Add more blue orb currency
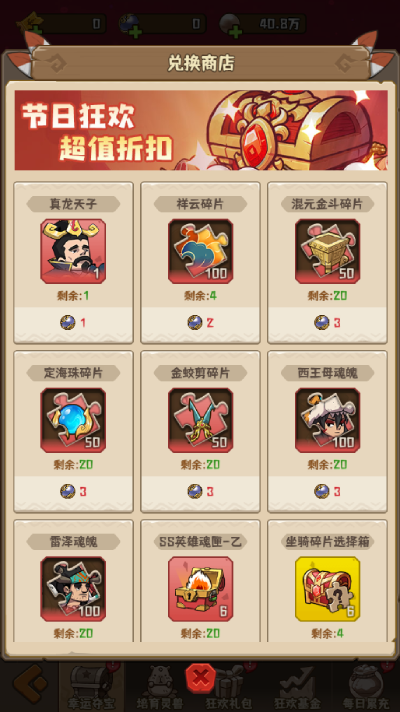This screenshot has width=400, height=712. pyautogui.click(x=135, y=31)
